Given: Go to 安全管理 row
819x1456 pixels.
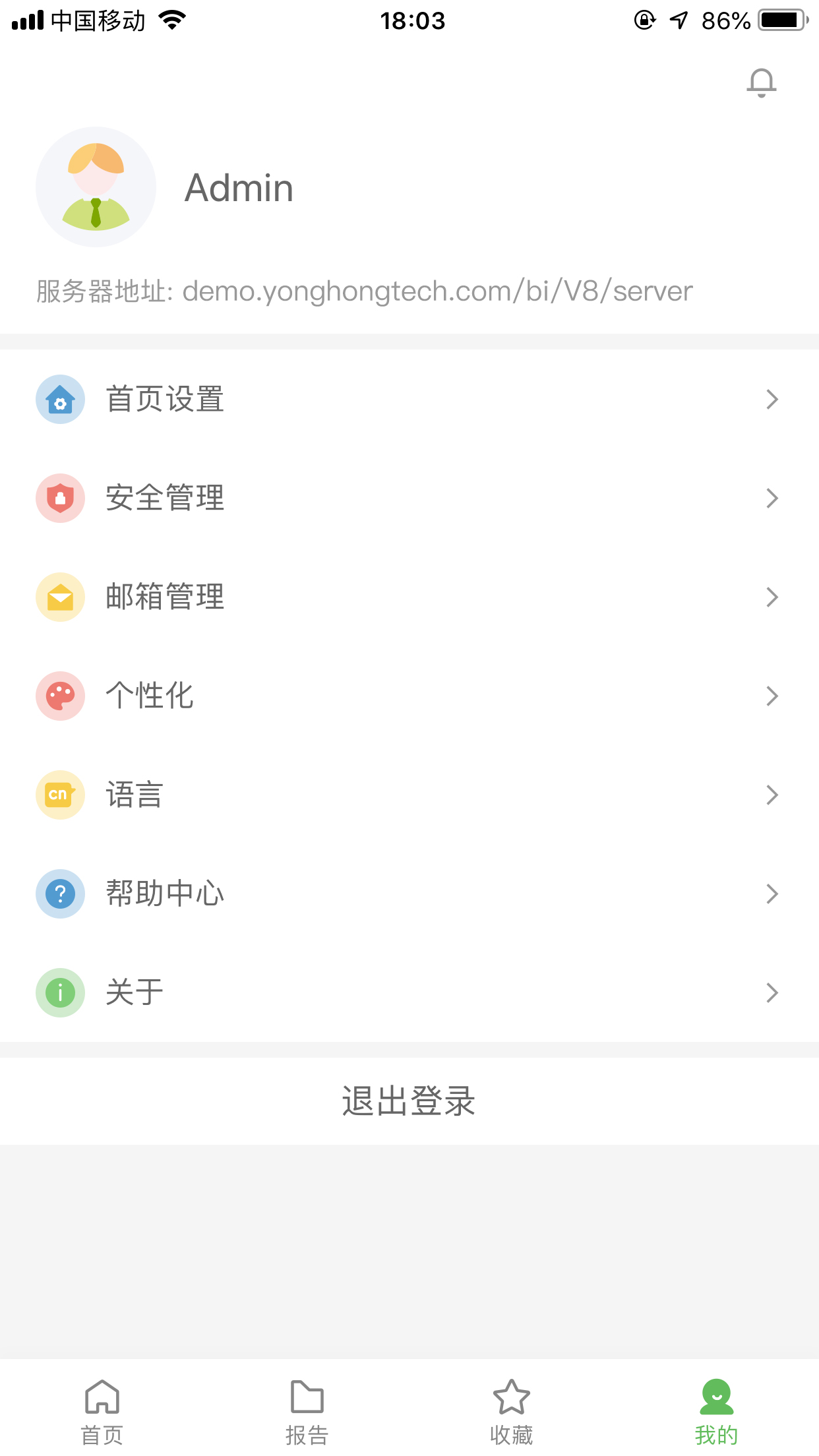Looking at the screenshot, I should [409, 499].
